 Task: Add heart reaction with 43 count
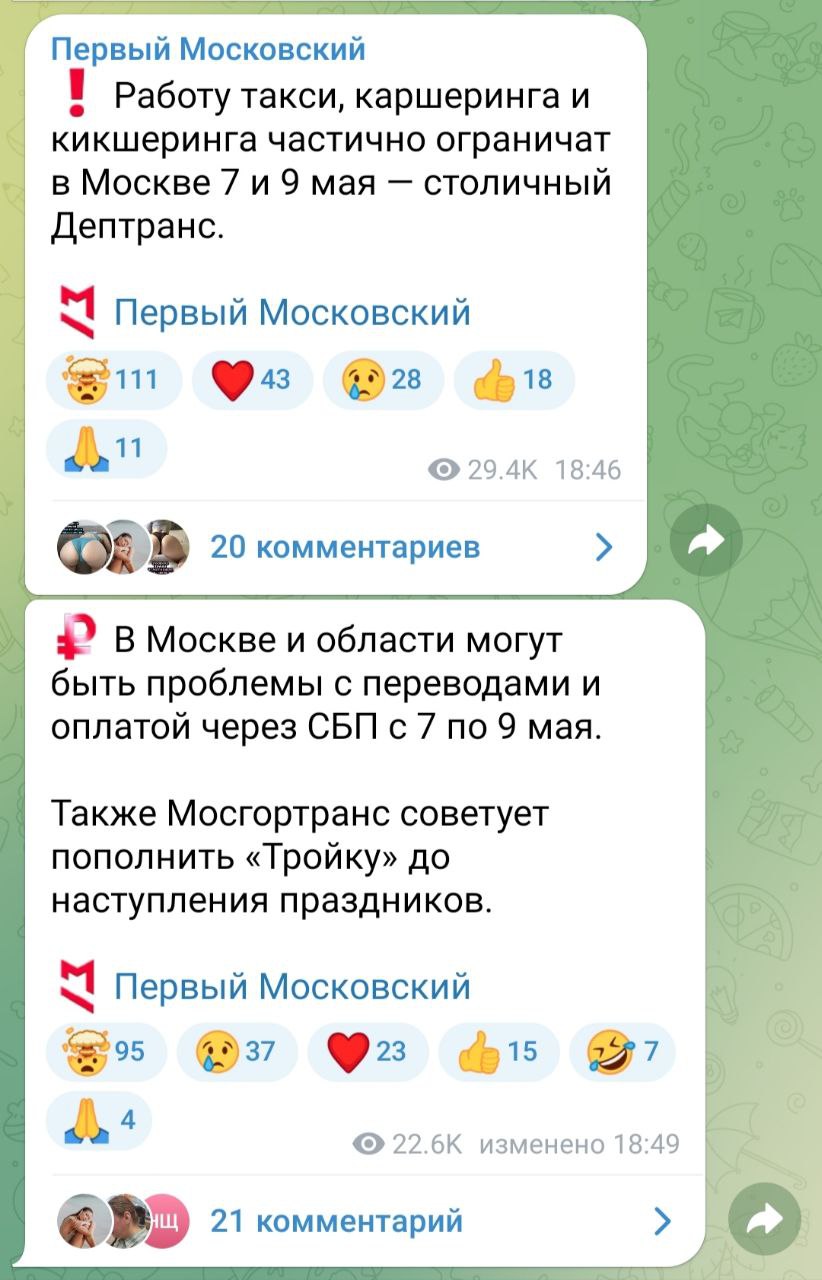point(250,380)
